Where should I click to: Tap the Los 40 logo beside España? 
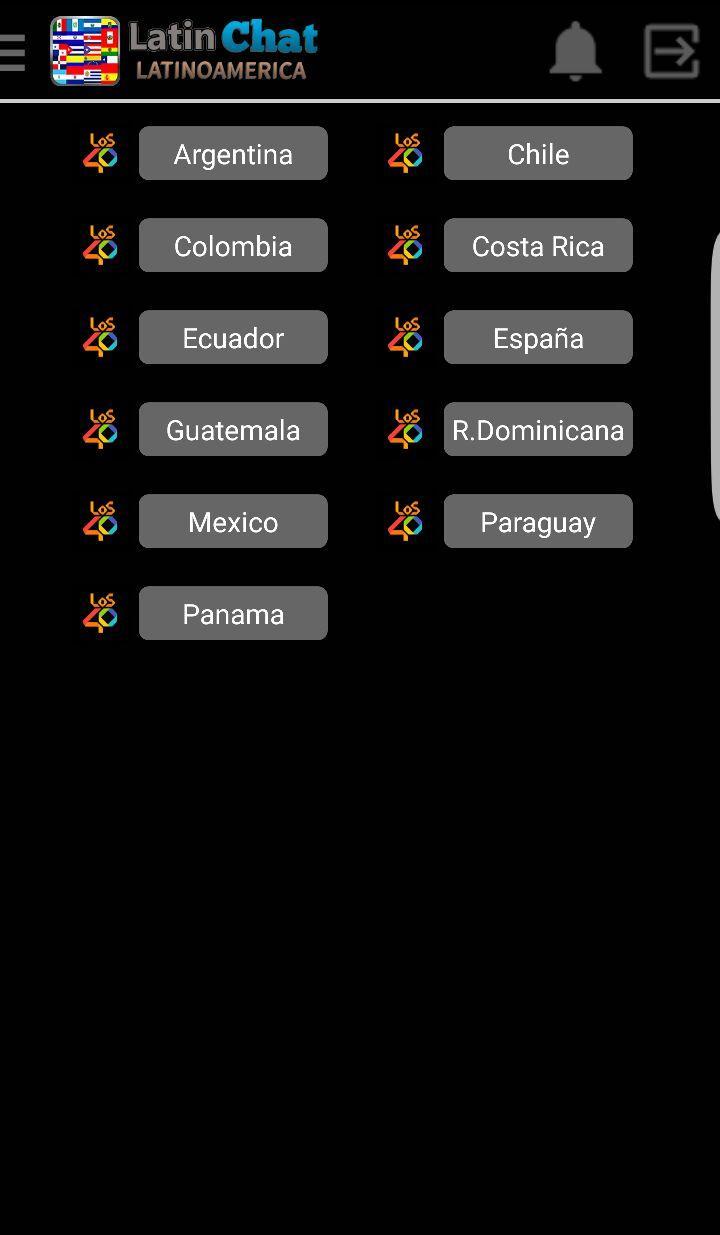coord(405,337)
